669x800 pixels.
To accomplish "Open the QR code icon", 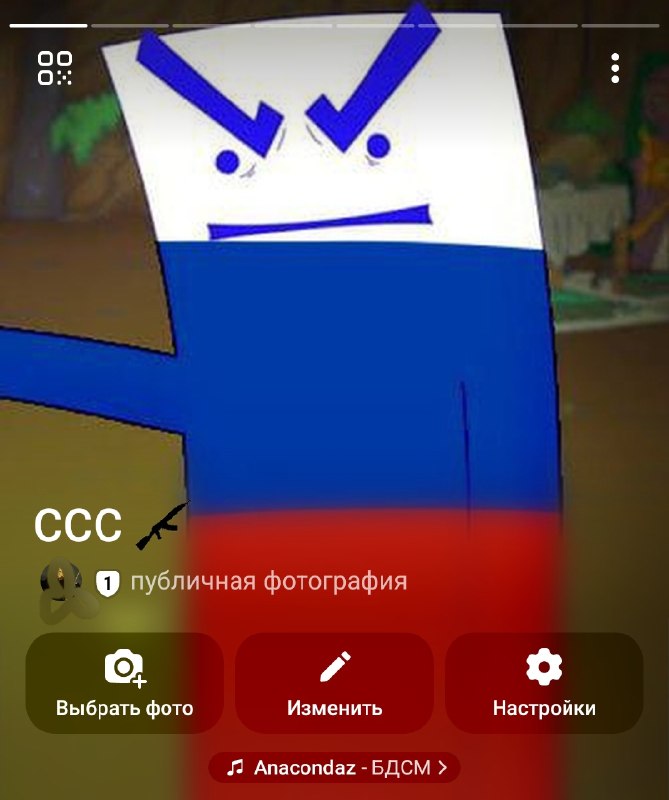I will point(55,68).
